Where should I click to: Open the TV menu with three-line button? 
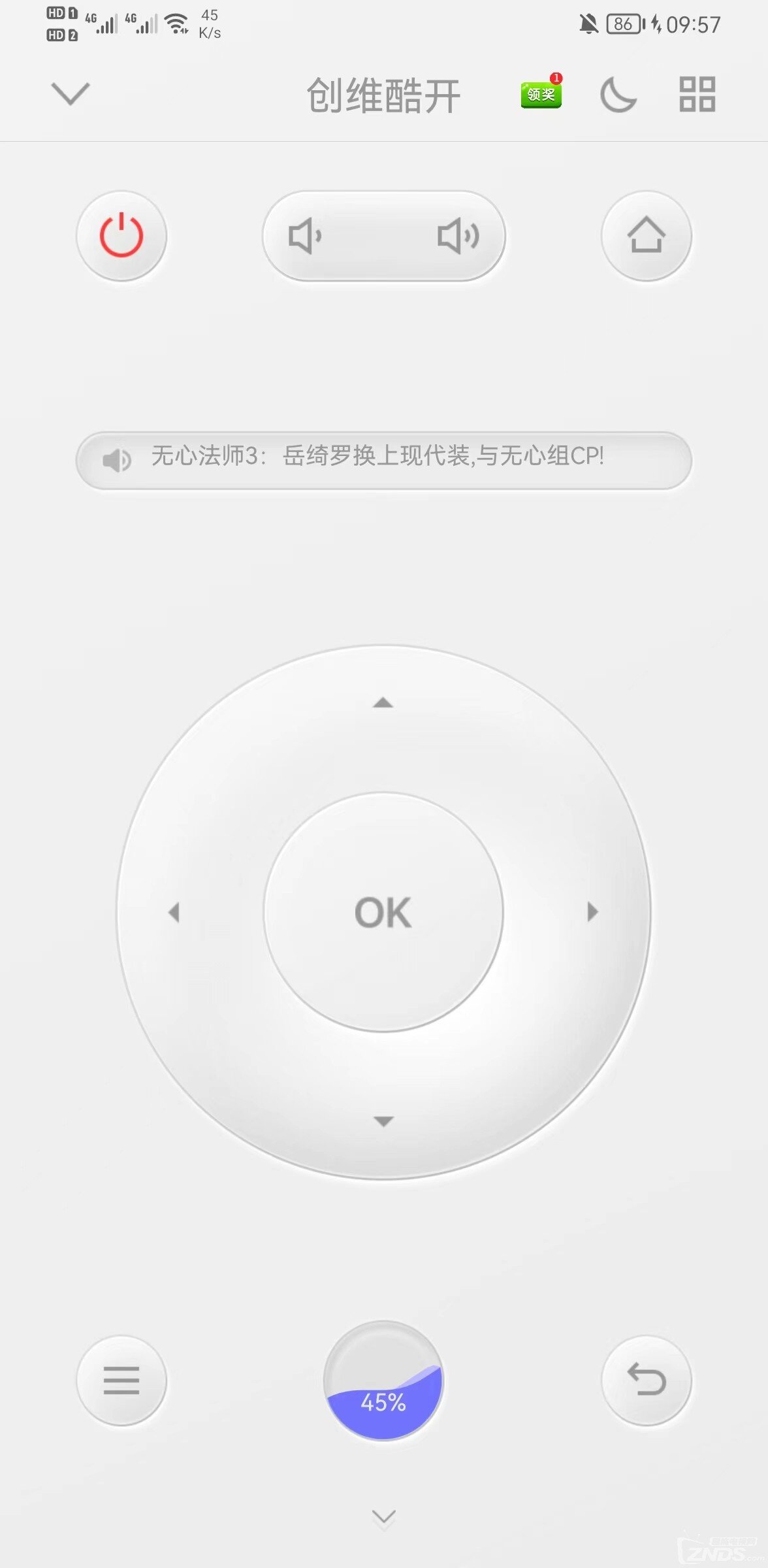pos(121,1380)
